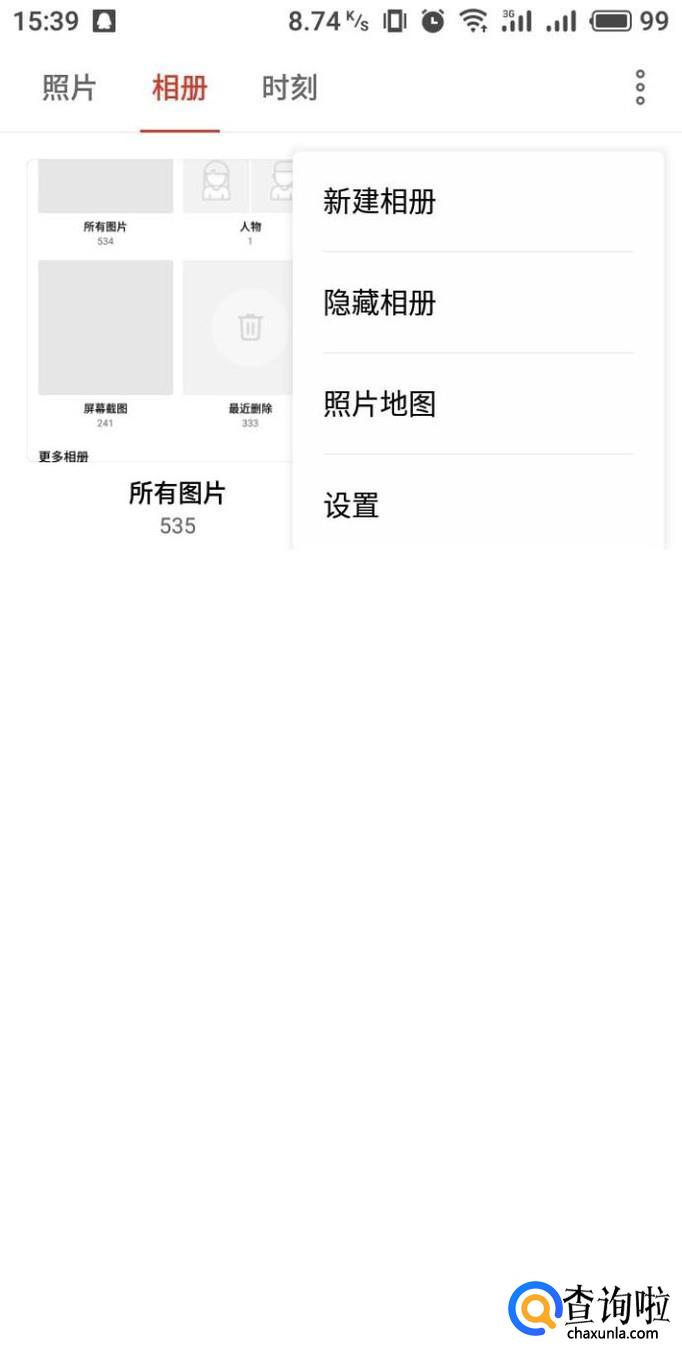Select the 相册 tab
The image size is (682, 1364).
click(180, 88)
